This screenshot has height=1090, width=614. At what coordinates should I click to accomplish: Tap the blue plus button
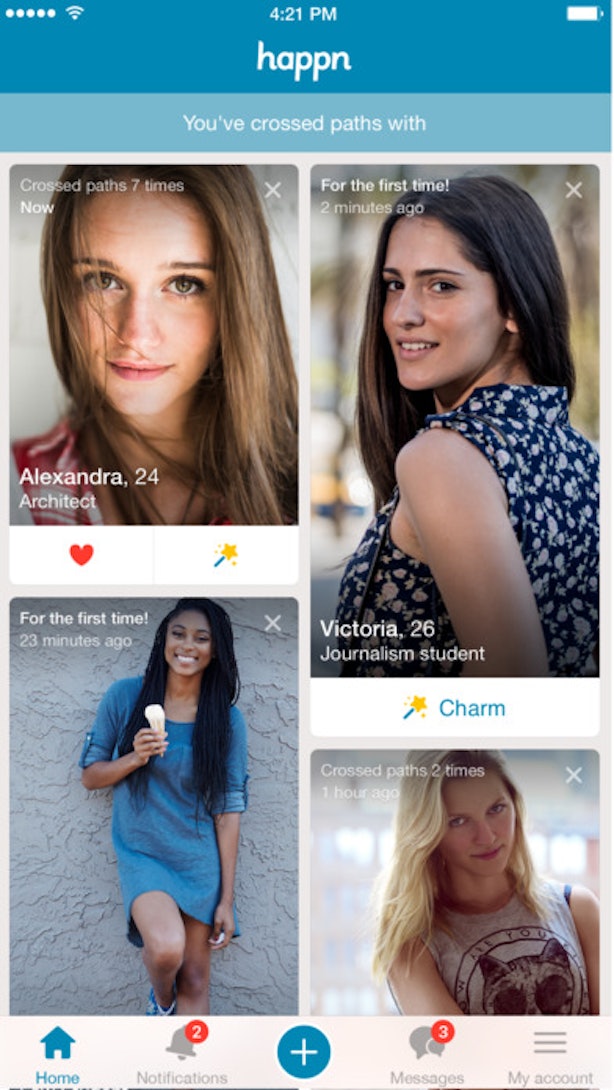coord(304,1052)
